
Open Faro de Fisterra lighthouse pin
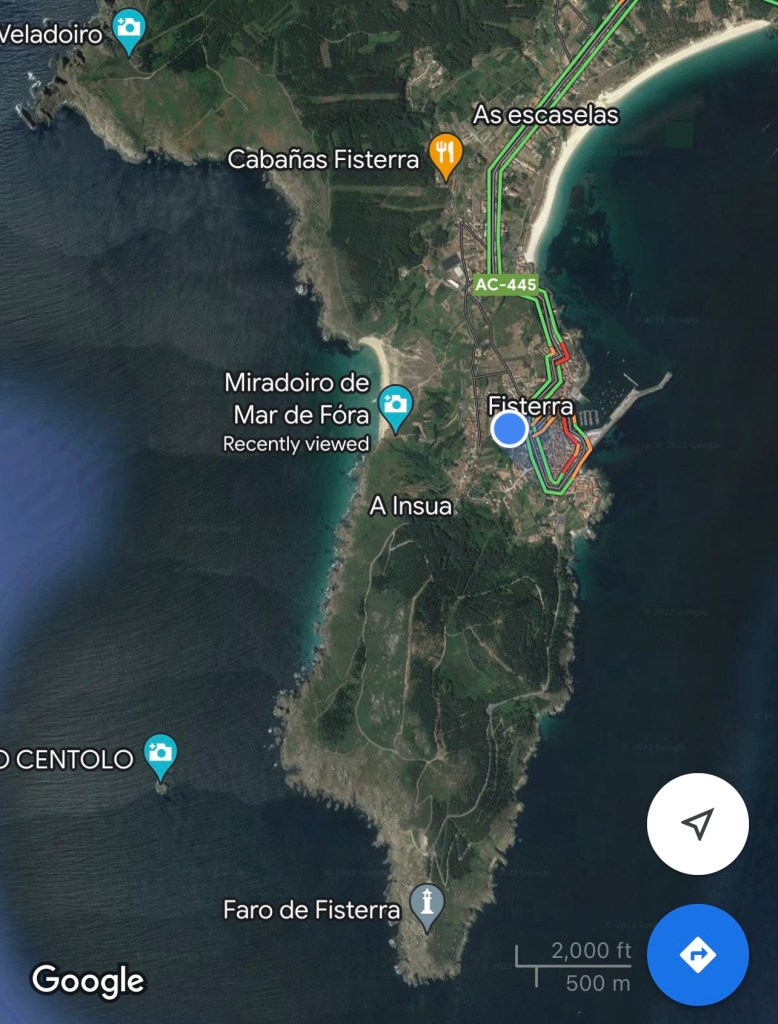pyautogui.click(x=428, y=904)
